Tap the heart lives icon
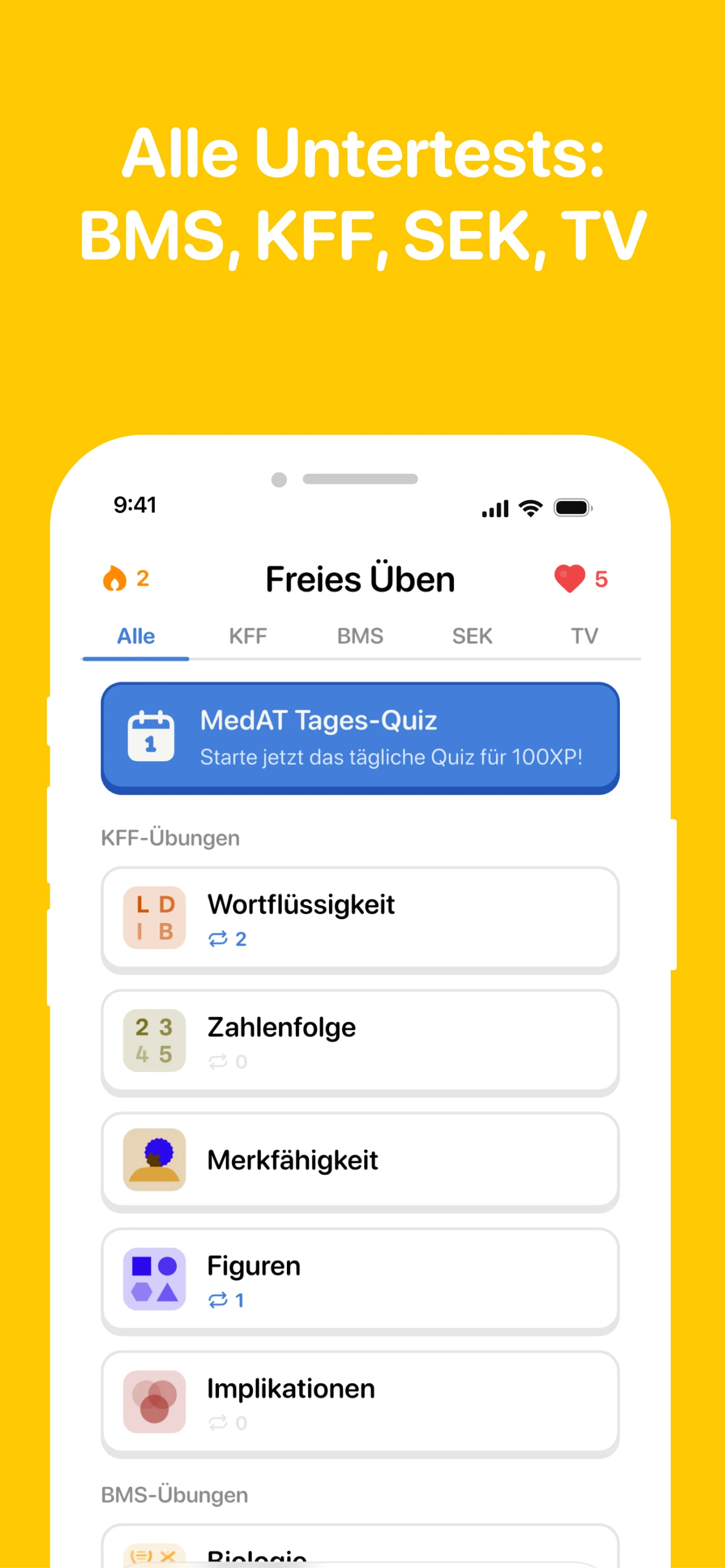The height and width of the screenshot is (1568, 725). tap(570, 578)
